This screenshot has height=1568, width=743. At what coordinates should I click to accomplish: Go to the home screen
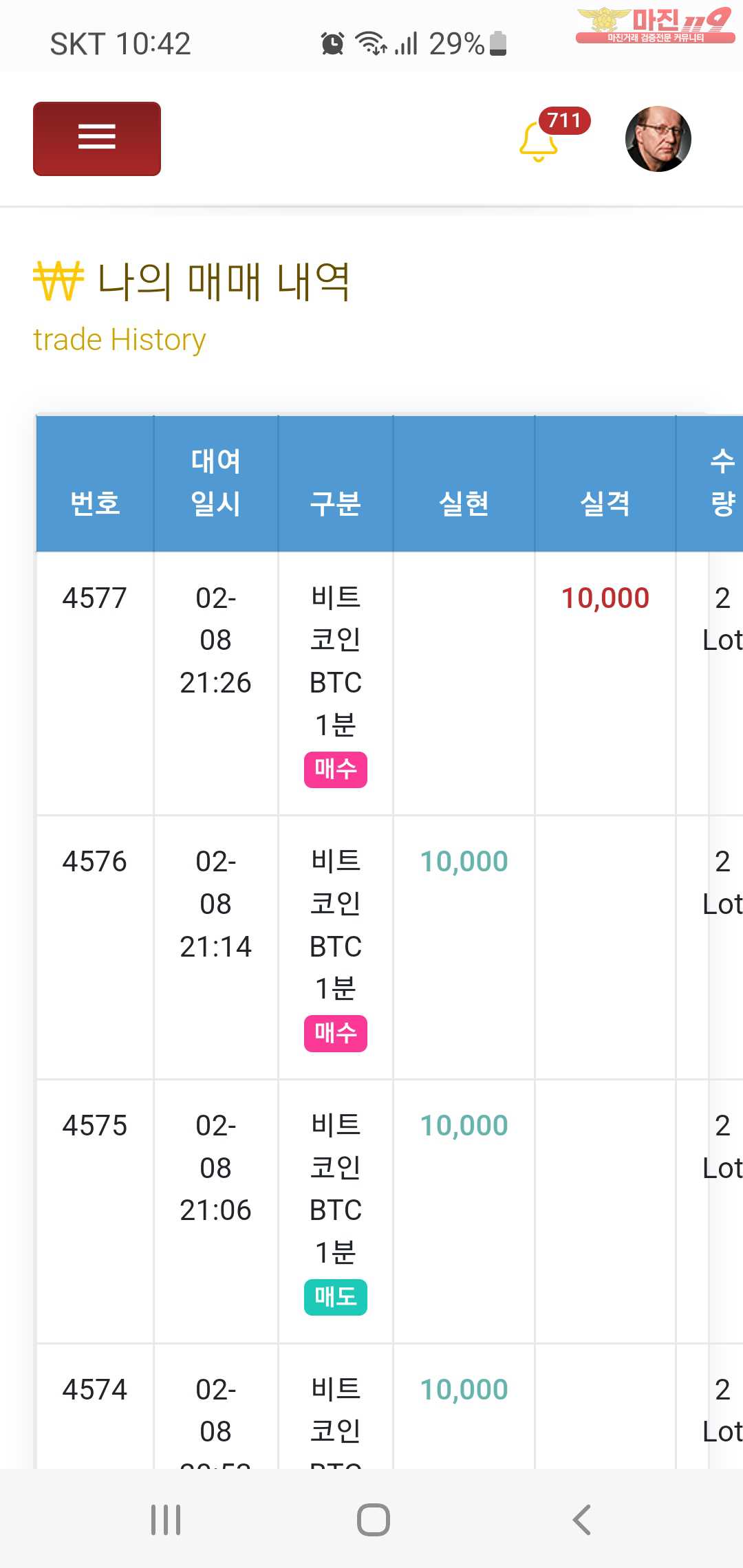[x=373, y=1519]
